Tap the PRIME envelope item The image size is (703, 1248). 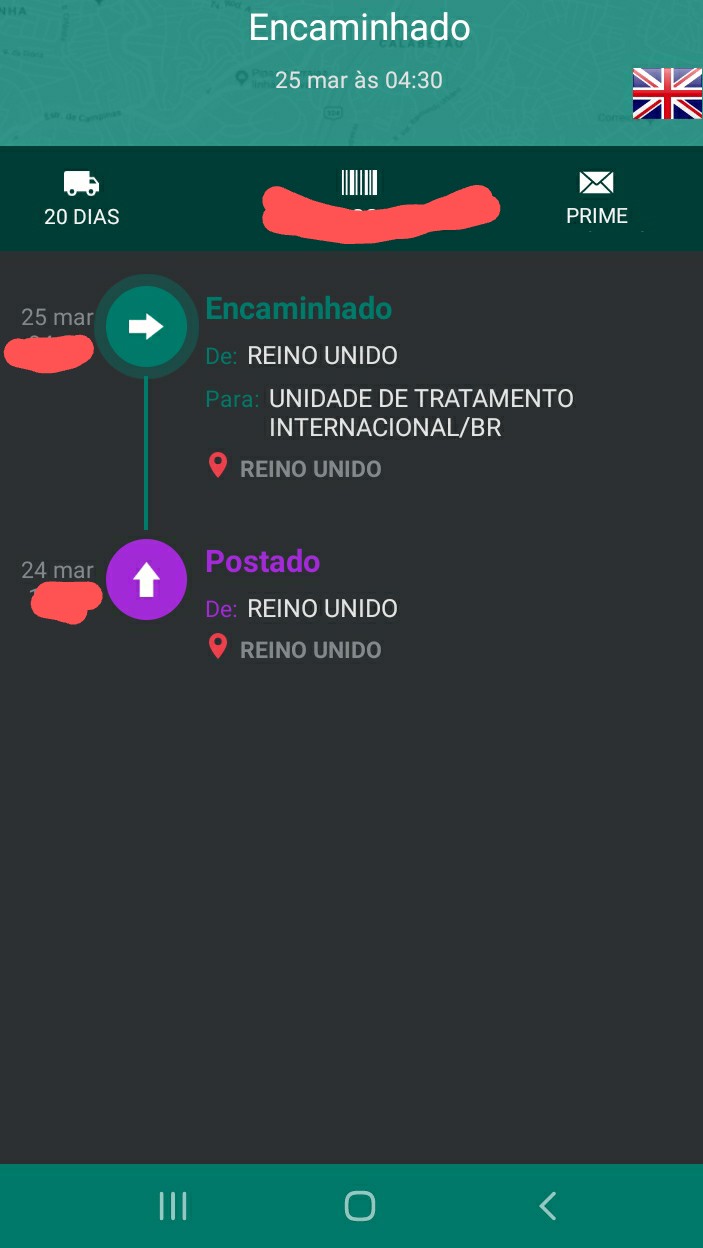click(x=596, y=199)
